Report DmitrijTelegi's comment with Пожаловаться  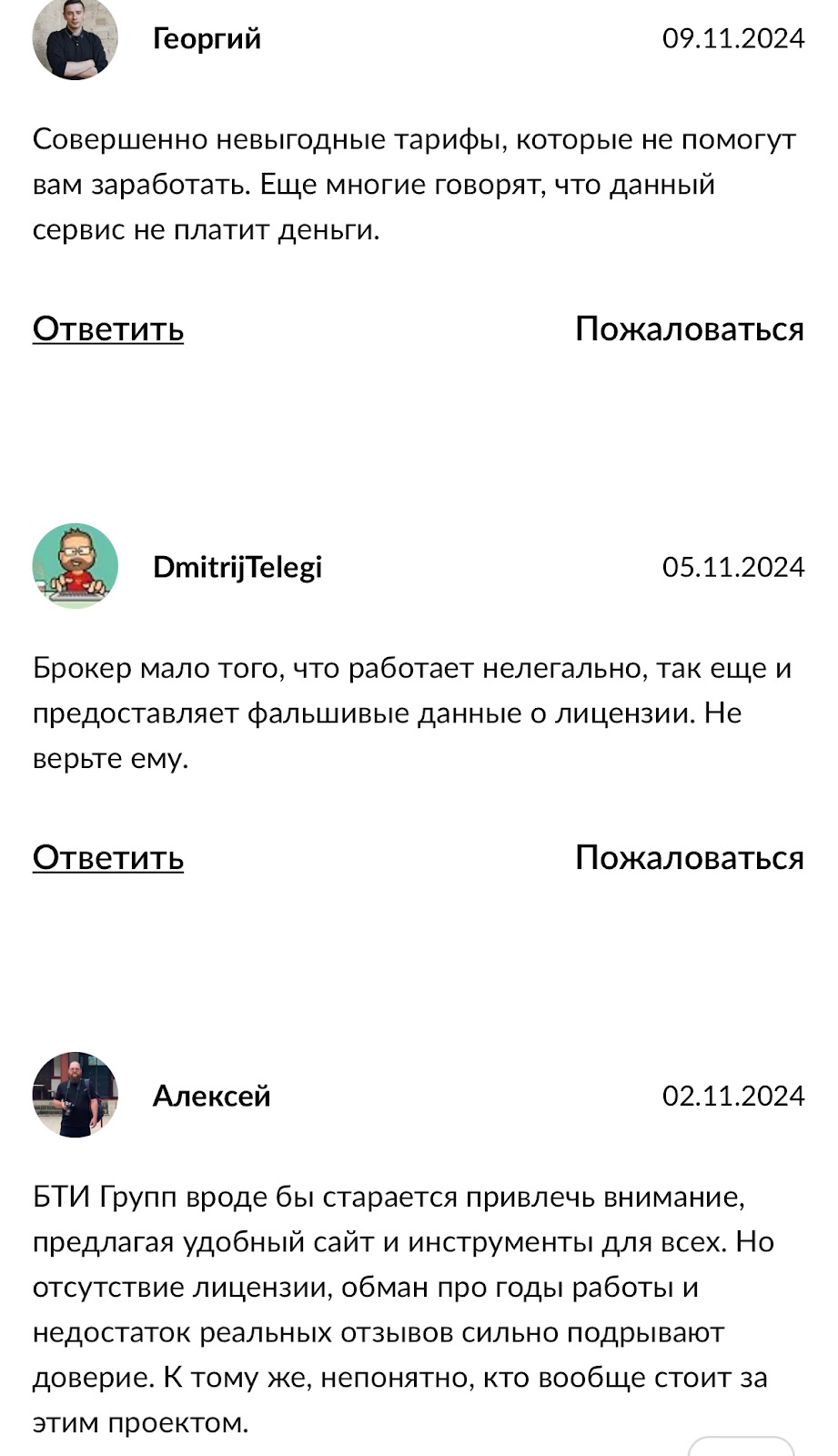click(x=689, y=858)
